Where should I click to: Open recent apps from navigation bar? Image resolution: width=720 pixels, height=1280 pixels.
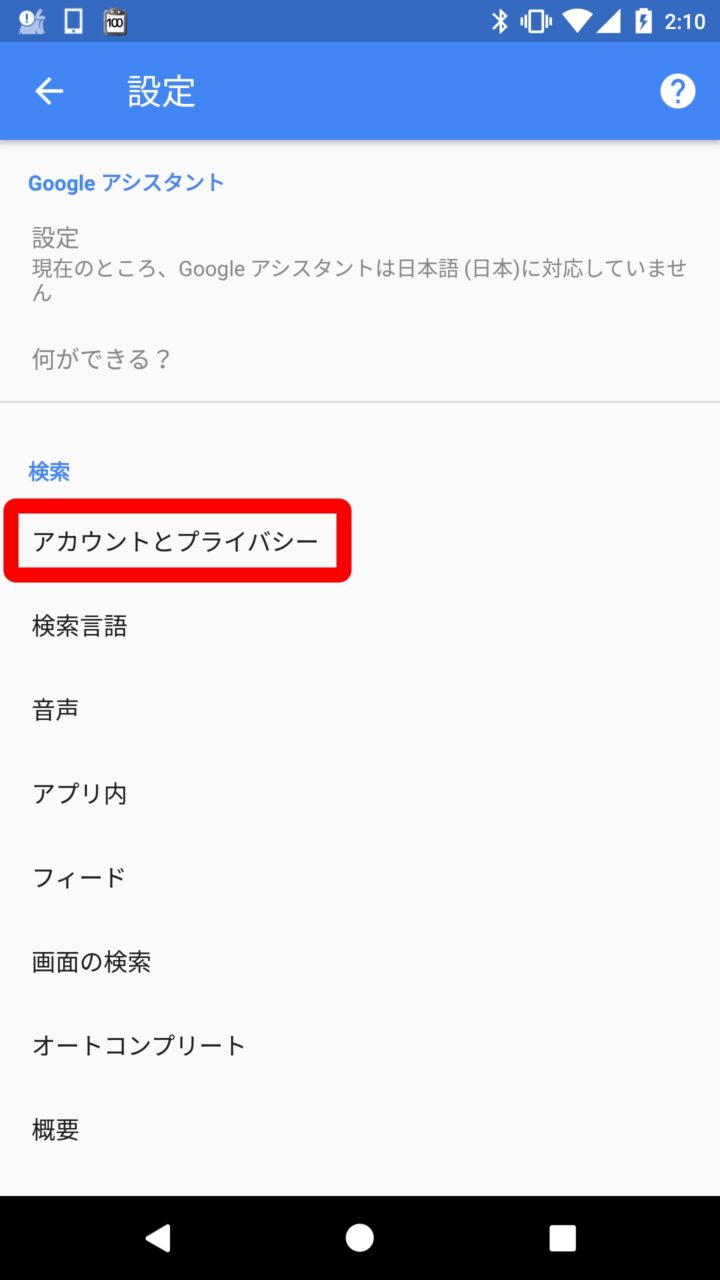(562, 1238)
